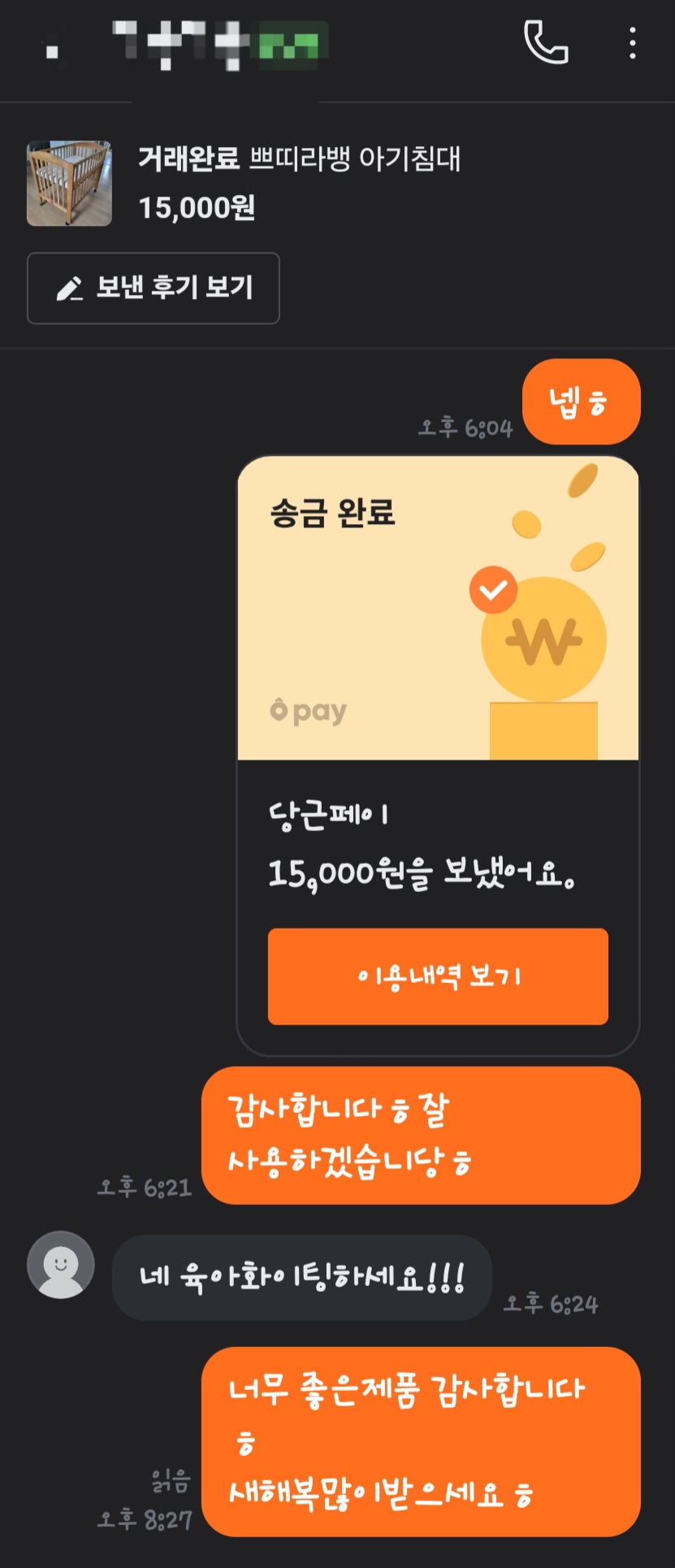The width and height of the screenshot is (675, 1568).
Task: Open the 송금 완료 당근페이 card
Action: click(x=438, y=756)
